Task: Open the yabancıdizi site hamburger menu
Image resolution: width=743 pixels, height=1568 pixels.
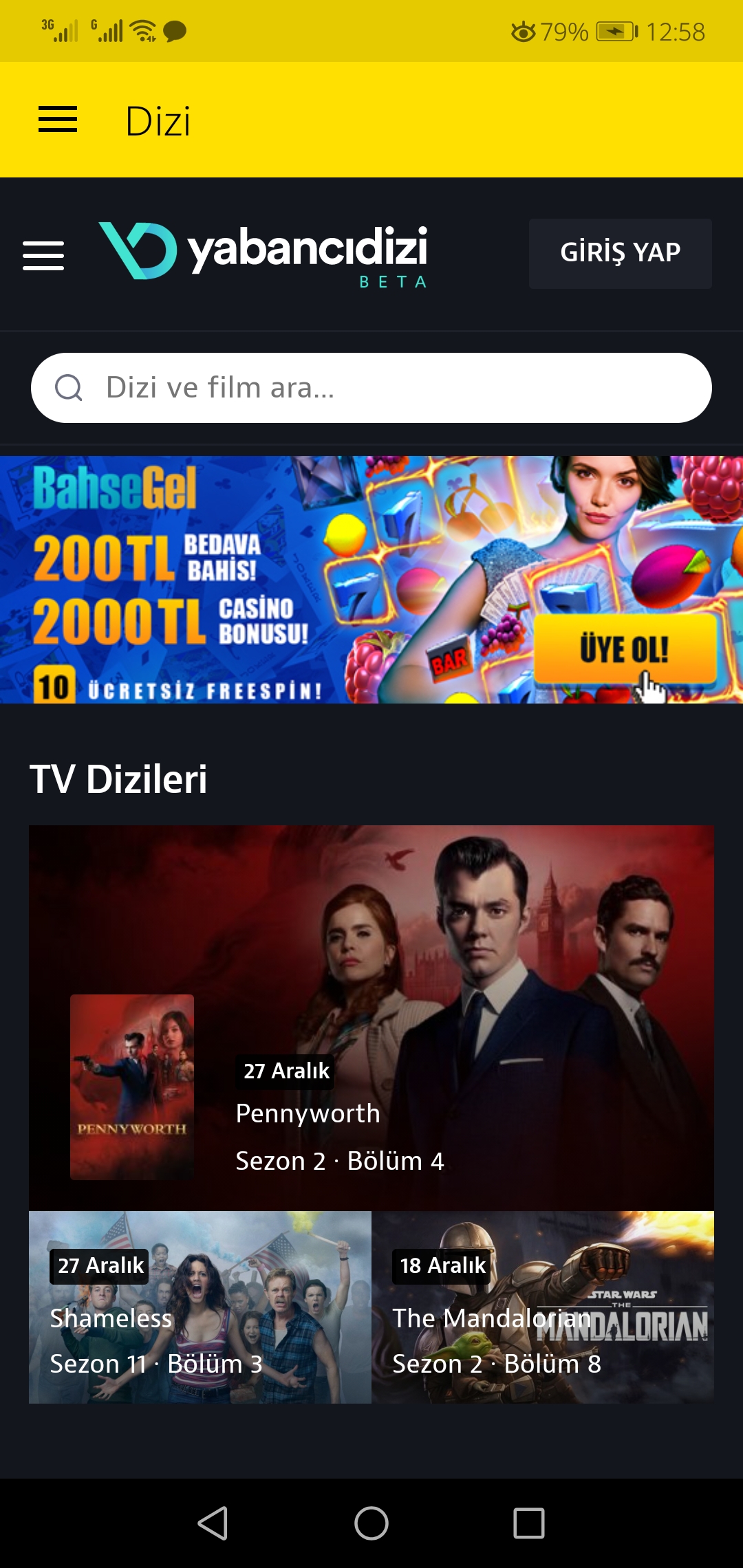Action: tap(43, 255)
